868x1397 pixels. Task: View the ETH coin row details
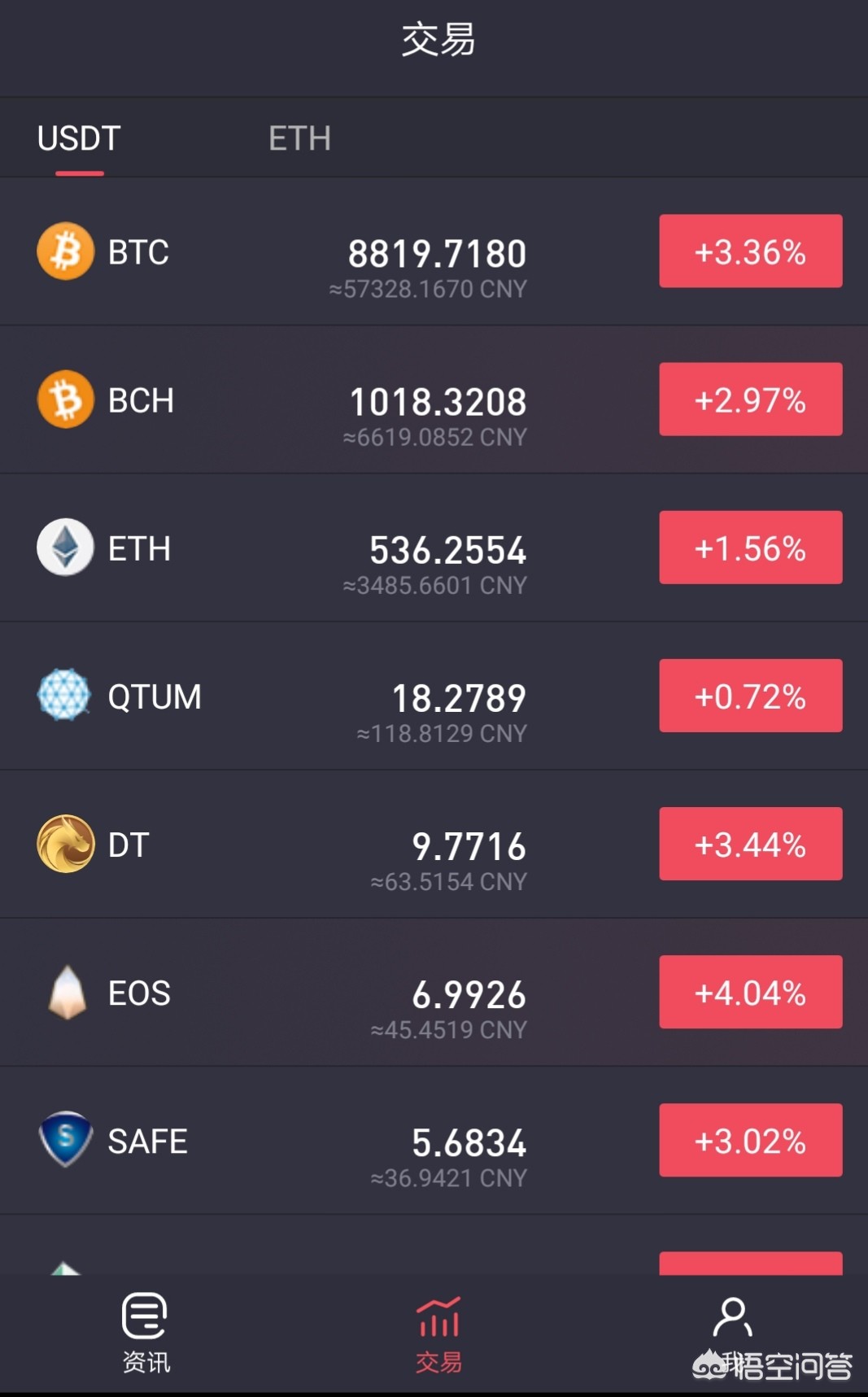pyautogui.click(x=434, y=548)
